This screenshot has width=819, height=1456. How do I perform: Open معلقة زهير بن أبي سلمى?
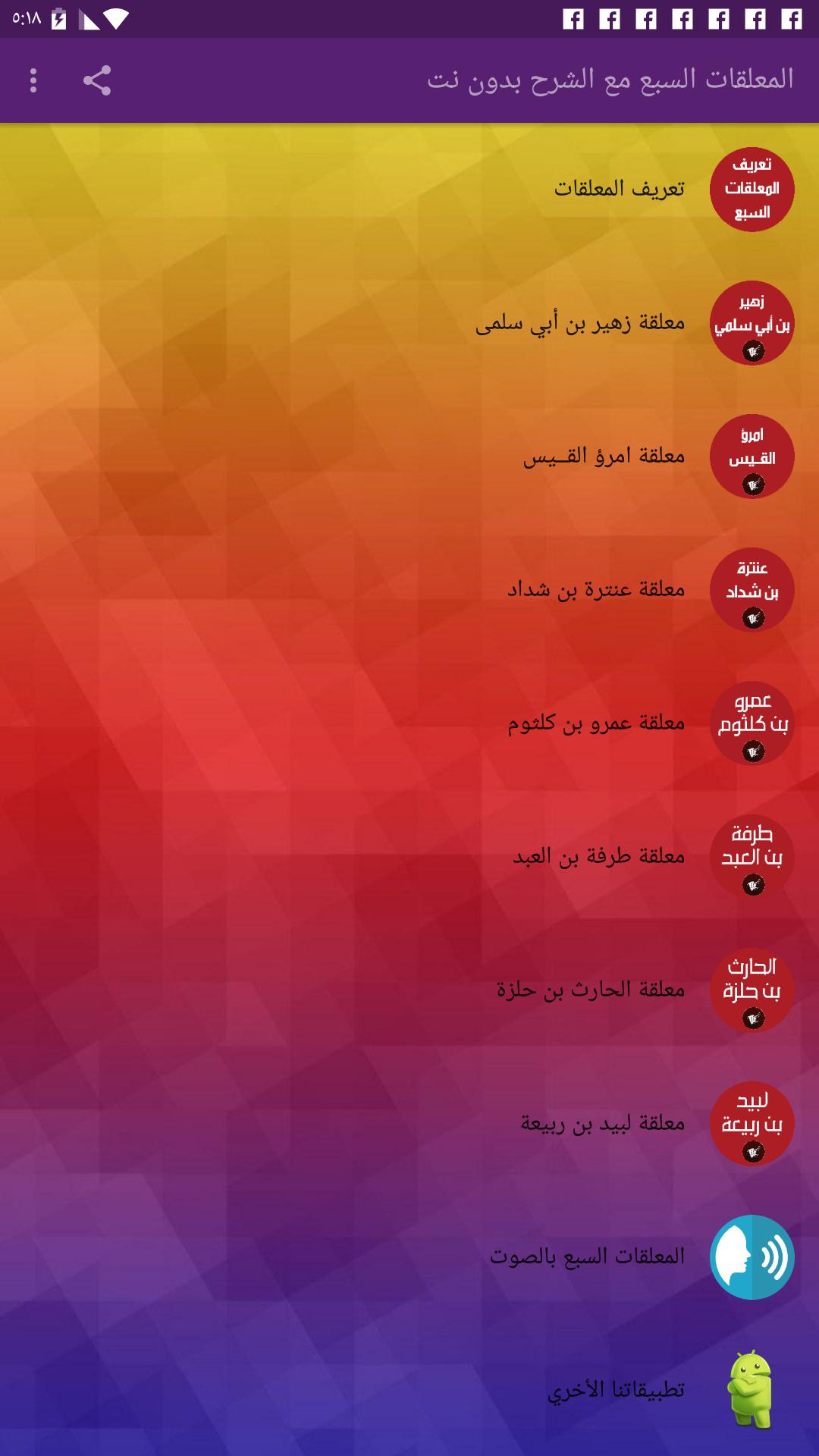coord(580,323)
